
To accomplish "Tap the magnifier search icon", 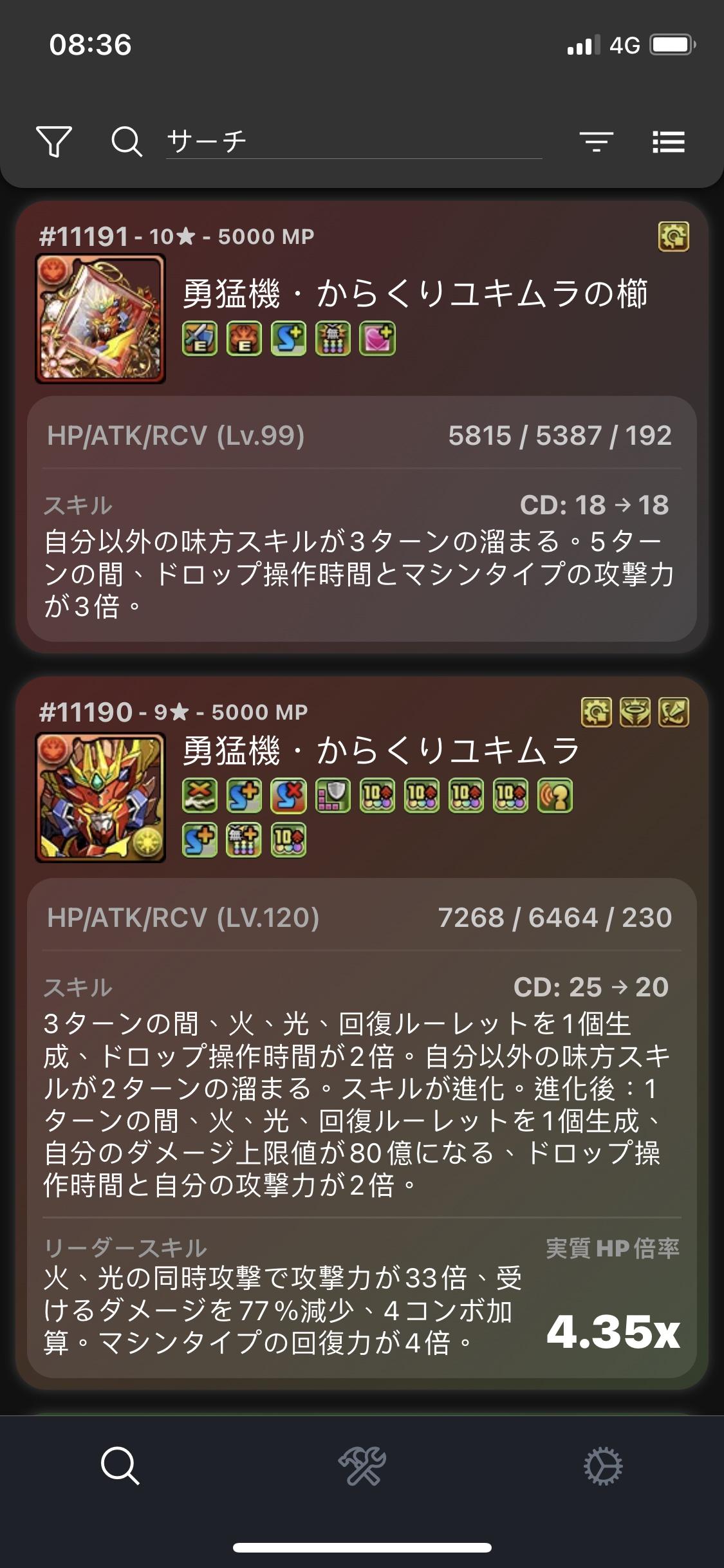I will (126, 141).
